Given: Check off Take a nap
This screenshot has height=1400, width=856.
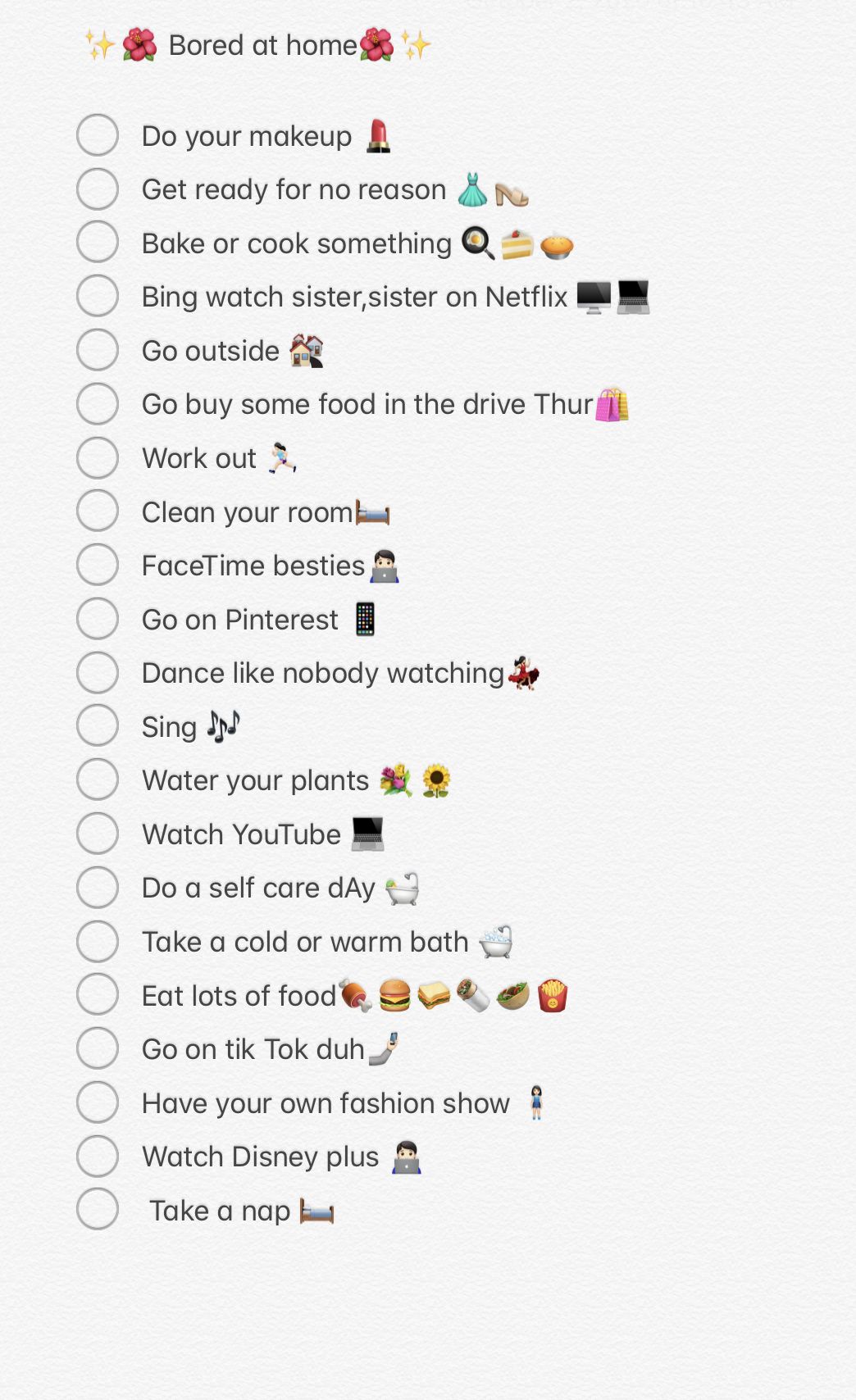Looking at the screenshot, I should click(x=98, y=1210).
